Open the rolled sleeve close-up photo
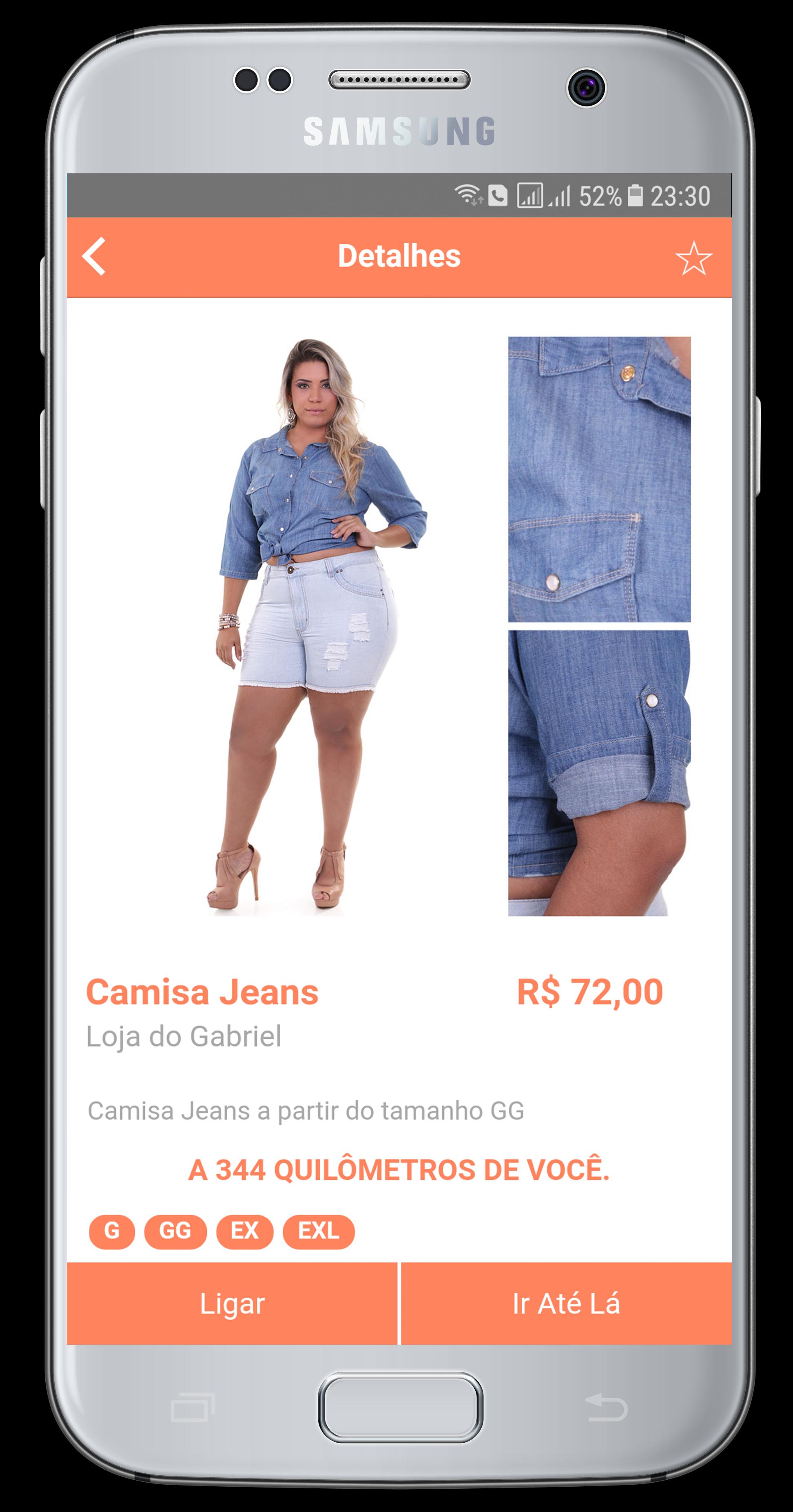793x1512 pixels. [x=599, y=773]
